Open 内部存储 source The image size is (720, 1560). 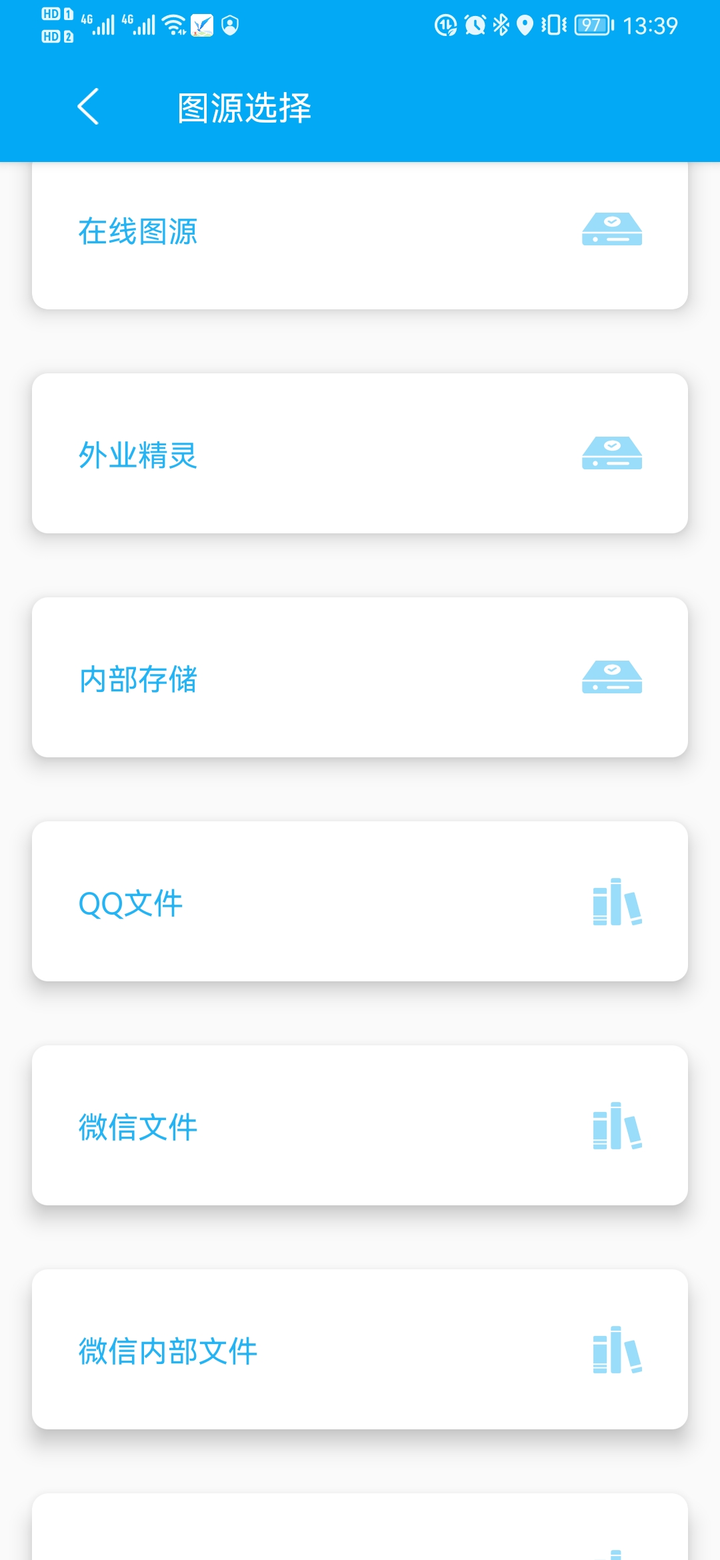[360, 678]
